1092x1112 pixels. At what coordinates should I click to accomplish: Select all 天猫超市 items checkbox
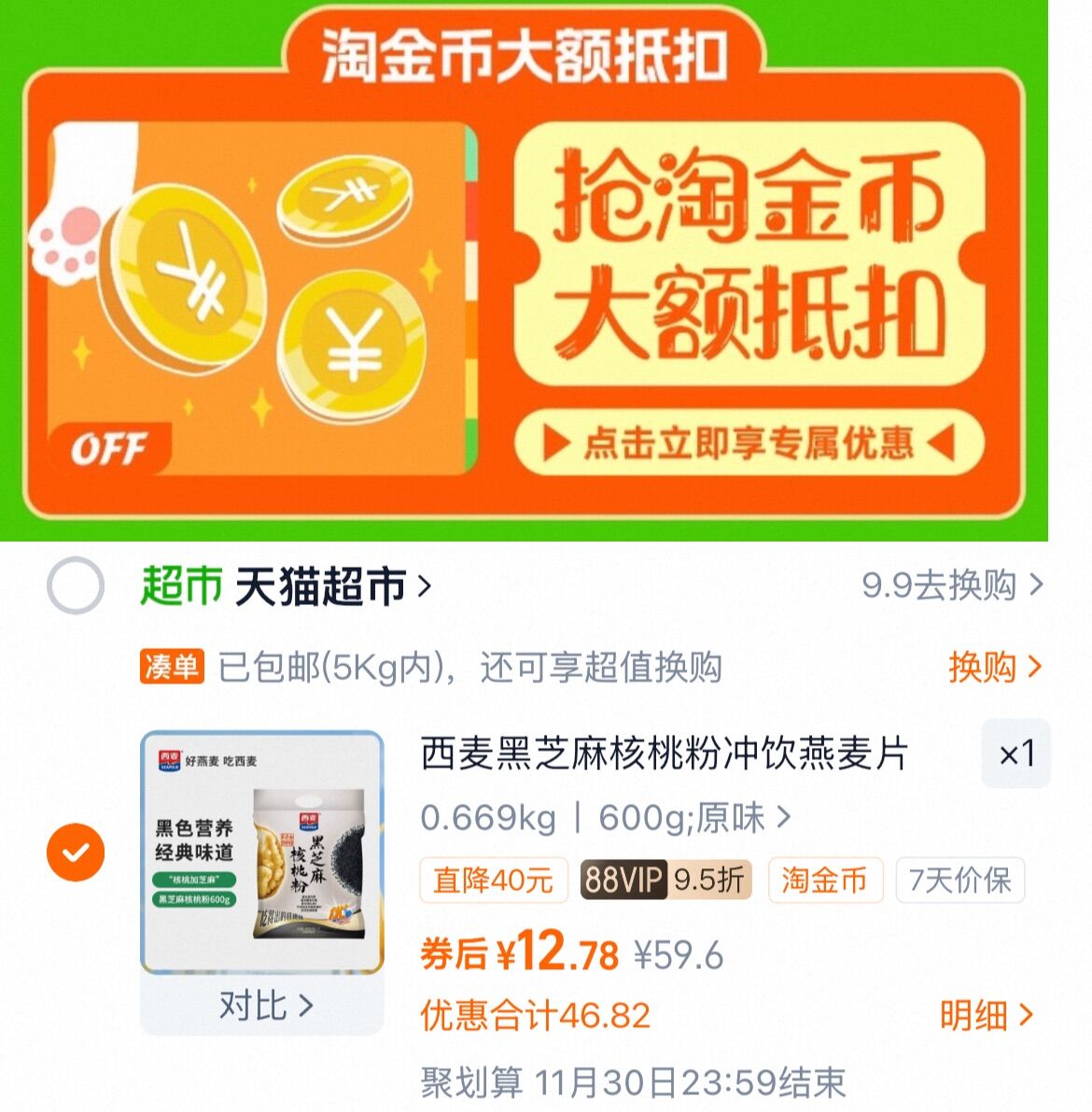pyautogui.click(x=76, y=586)
